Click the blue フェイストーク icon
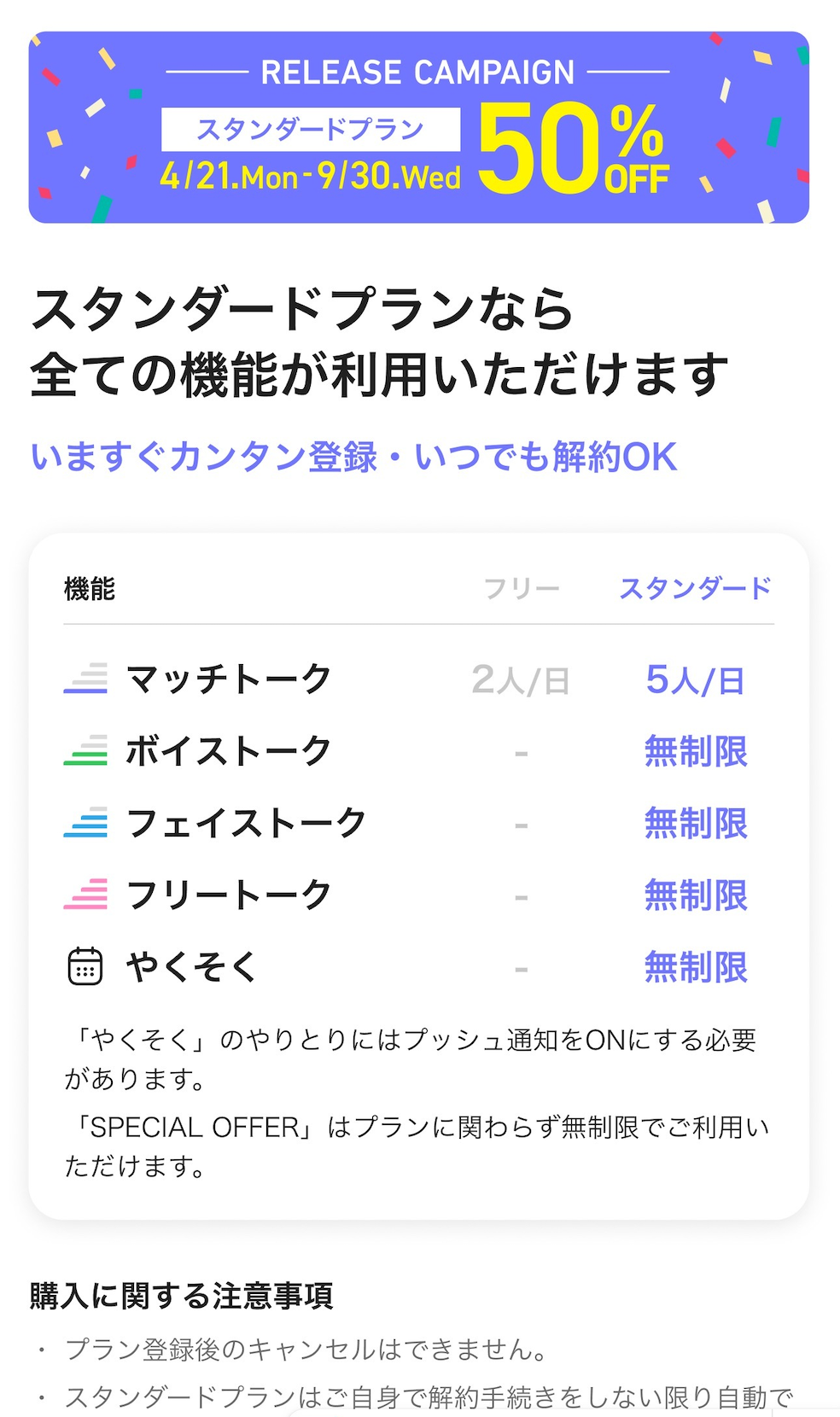This screenshot has height=1417, width=840. point(85,823)
